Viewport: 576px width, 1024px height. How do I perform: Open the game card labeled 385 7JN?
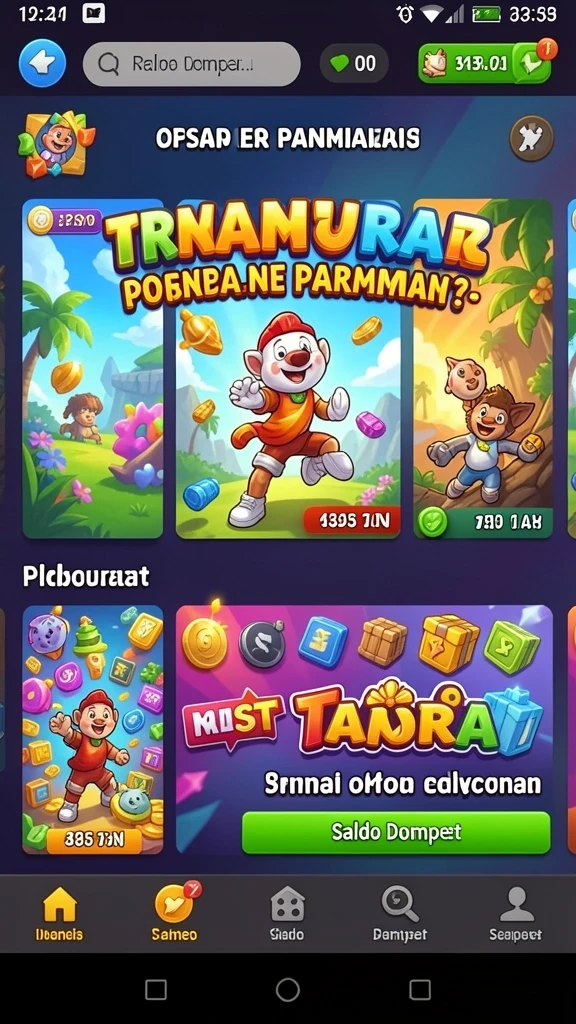pyautogui.click(x=93, y=729)
